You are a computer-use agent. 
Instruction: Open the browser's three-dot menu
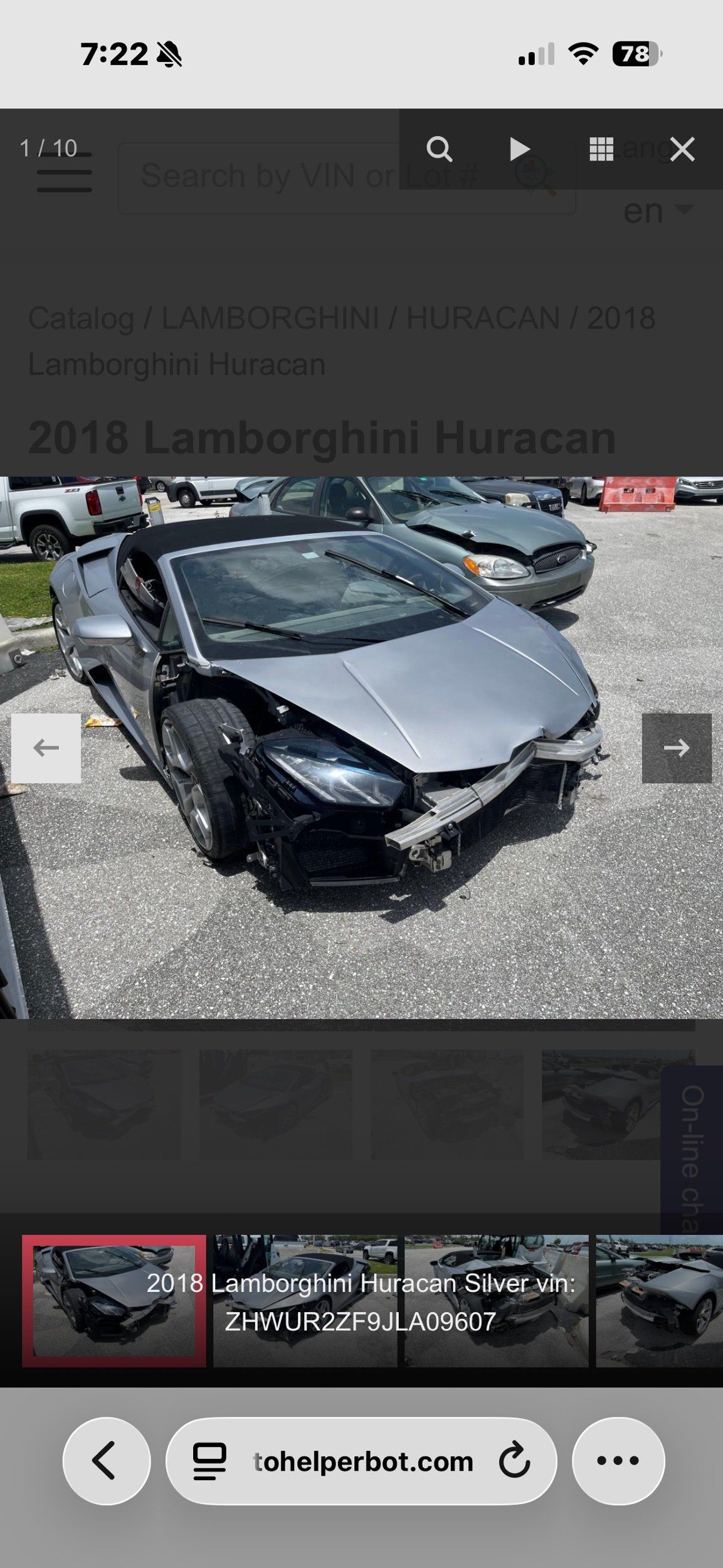618,1461
